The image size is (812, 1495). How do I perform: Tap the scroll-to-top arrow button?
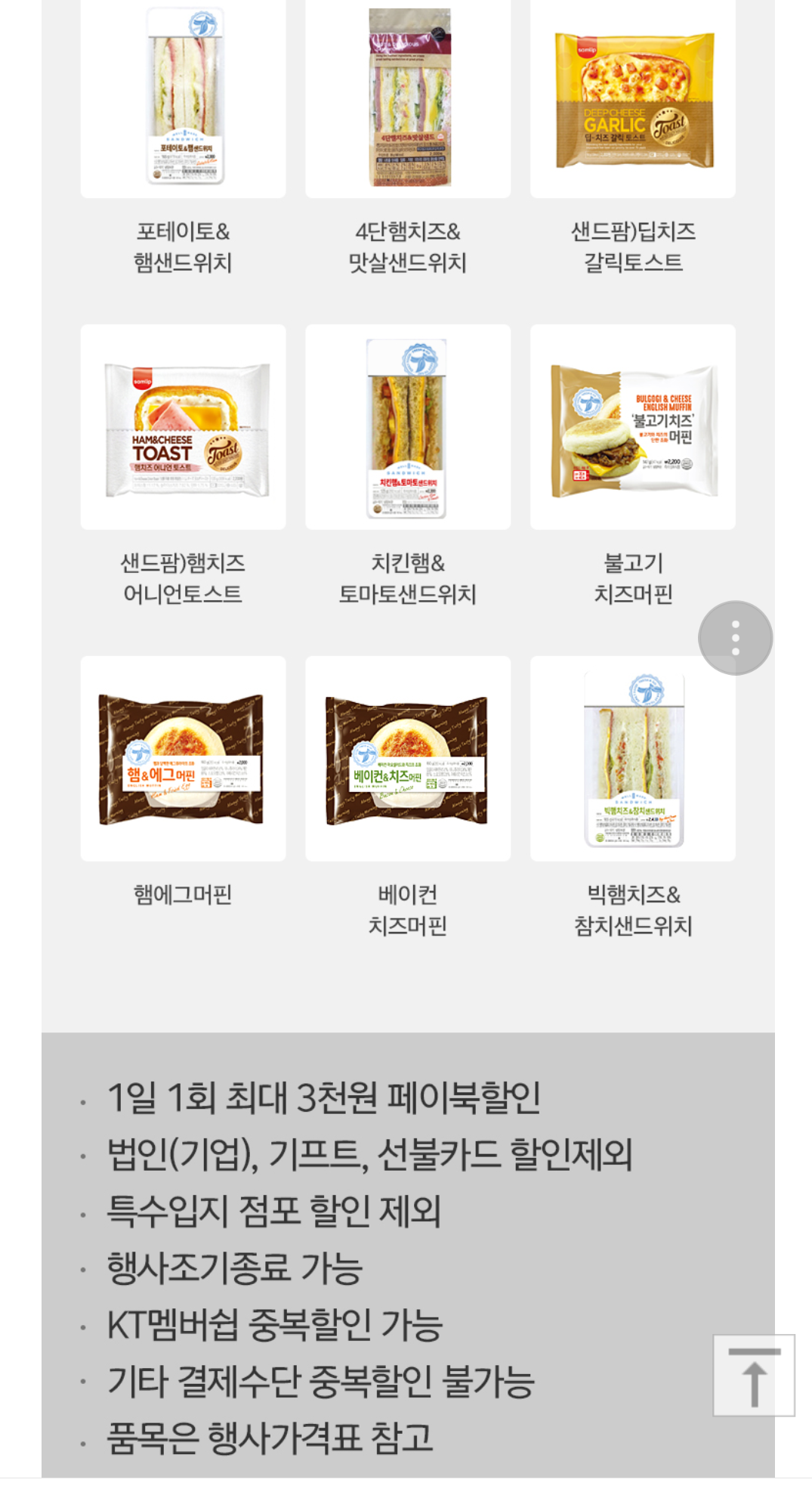pyautogui.click(x=753, y=1375)
